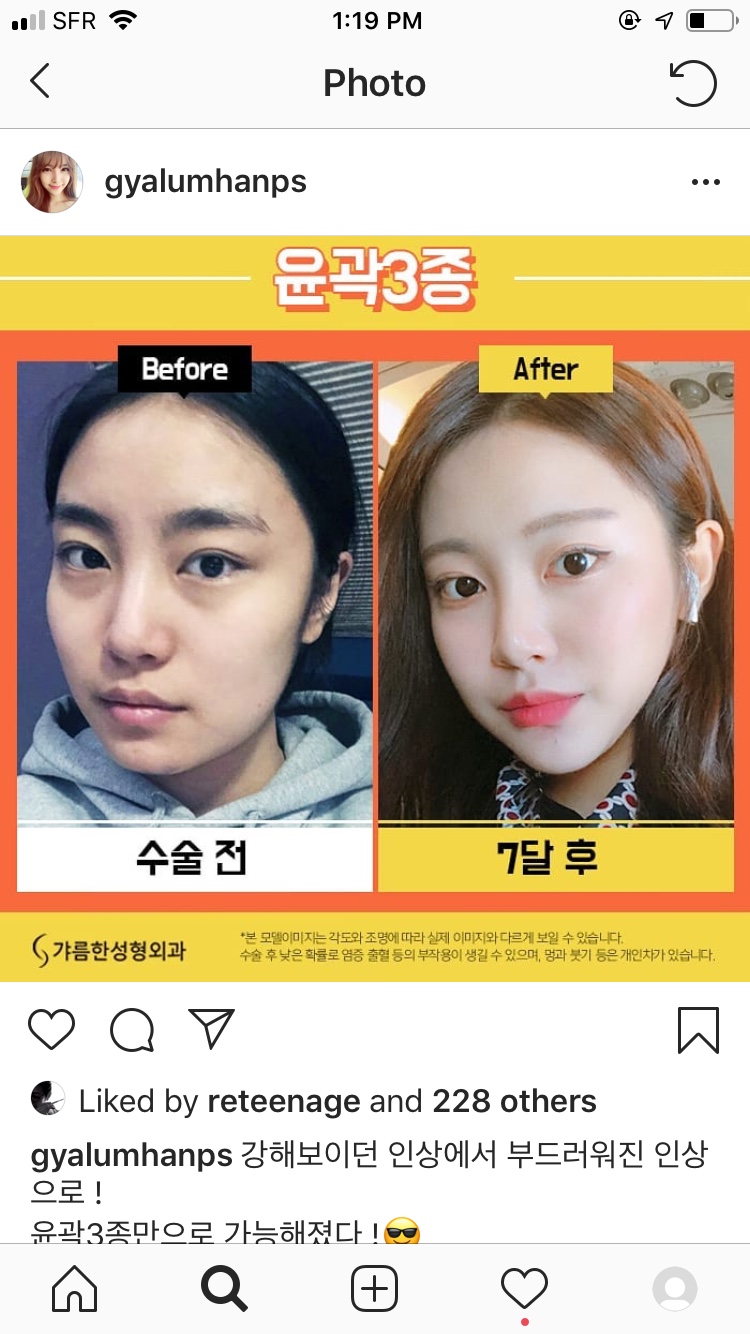Go back from the Photo screen

tap(40, 82)
